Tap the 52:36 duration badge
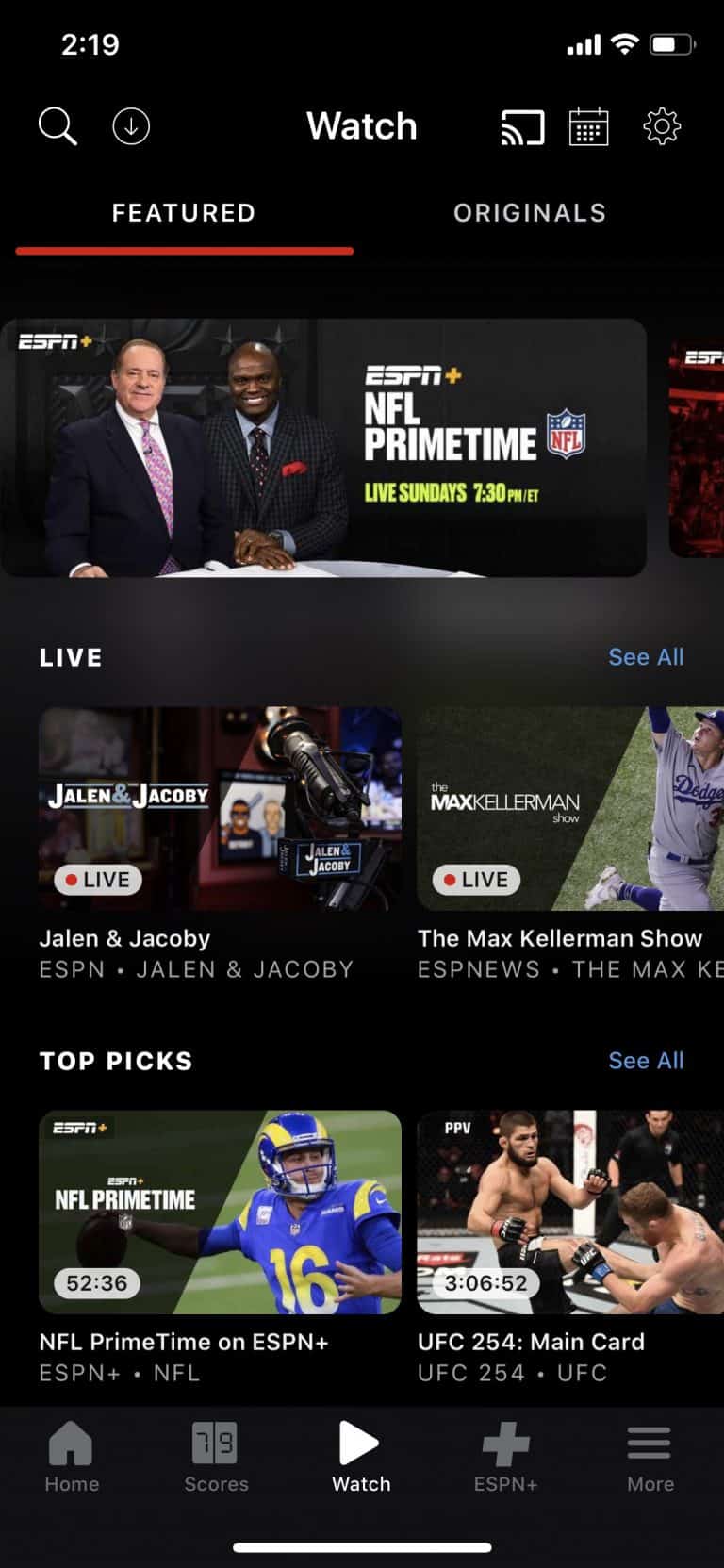The width and height of the screenshot is (724, 1568). (x=96, y=1283)
